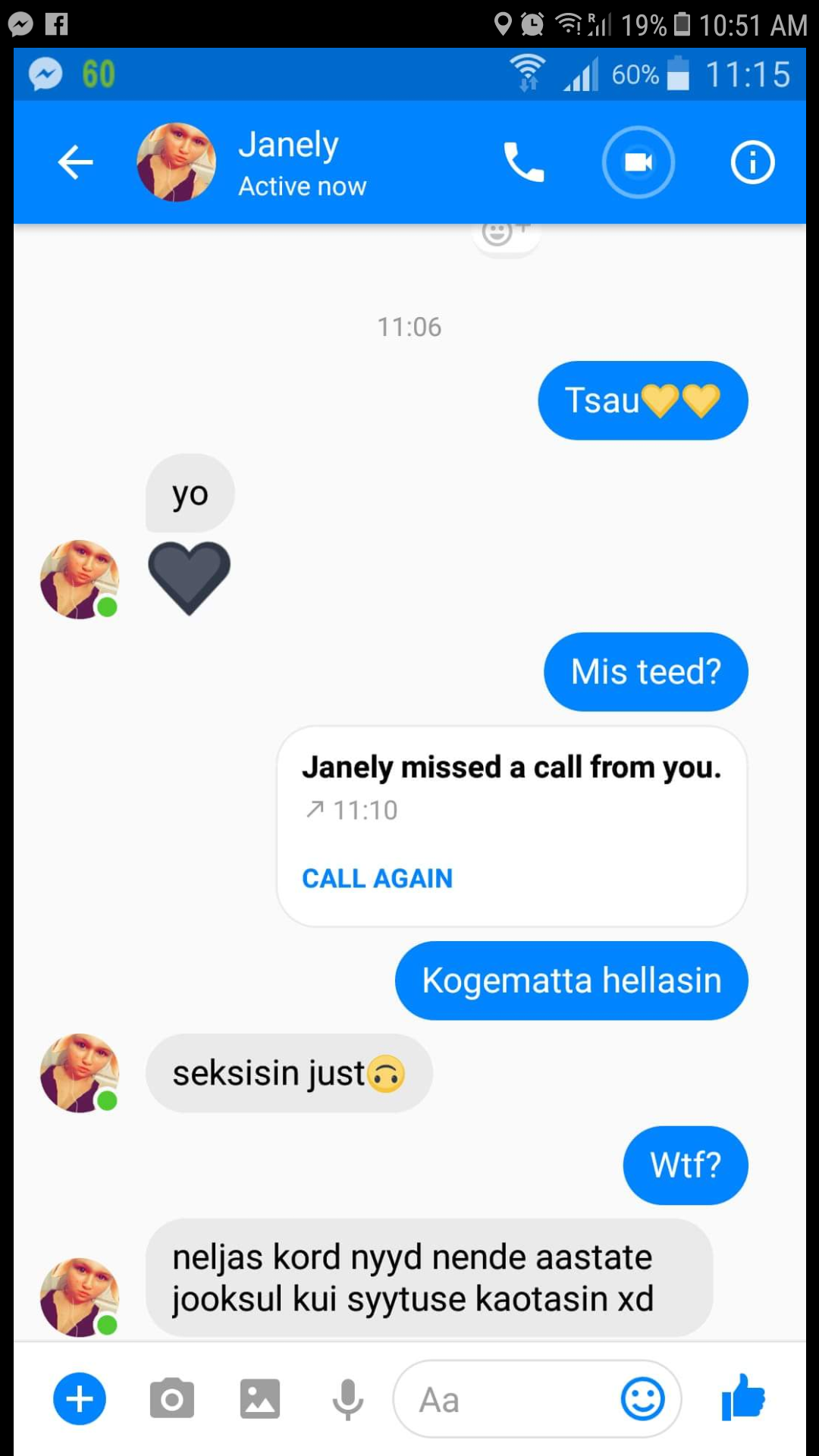Open the emoji picker in the message field

(643, 1399)
